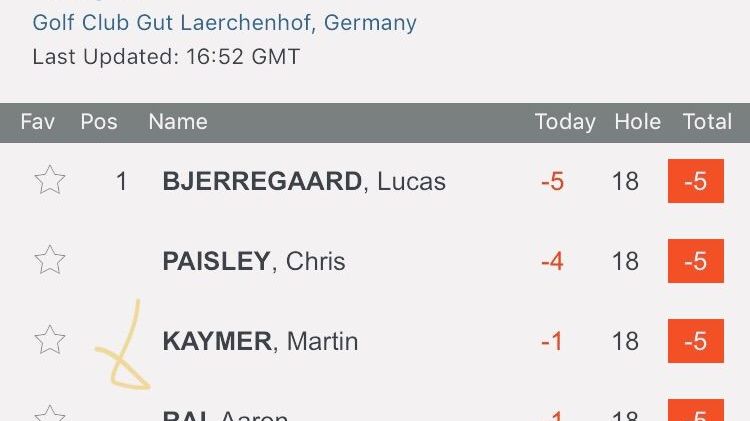Favorite Lucas Bjerregaard with the star
The height and width of the screenshot is (421, 750).
pos(50,181)
